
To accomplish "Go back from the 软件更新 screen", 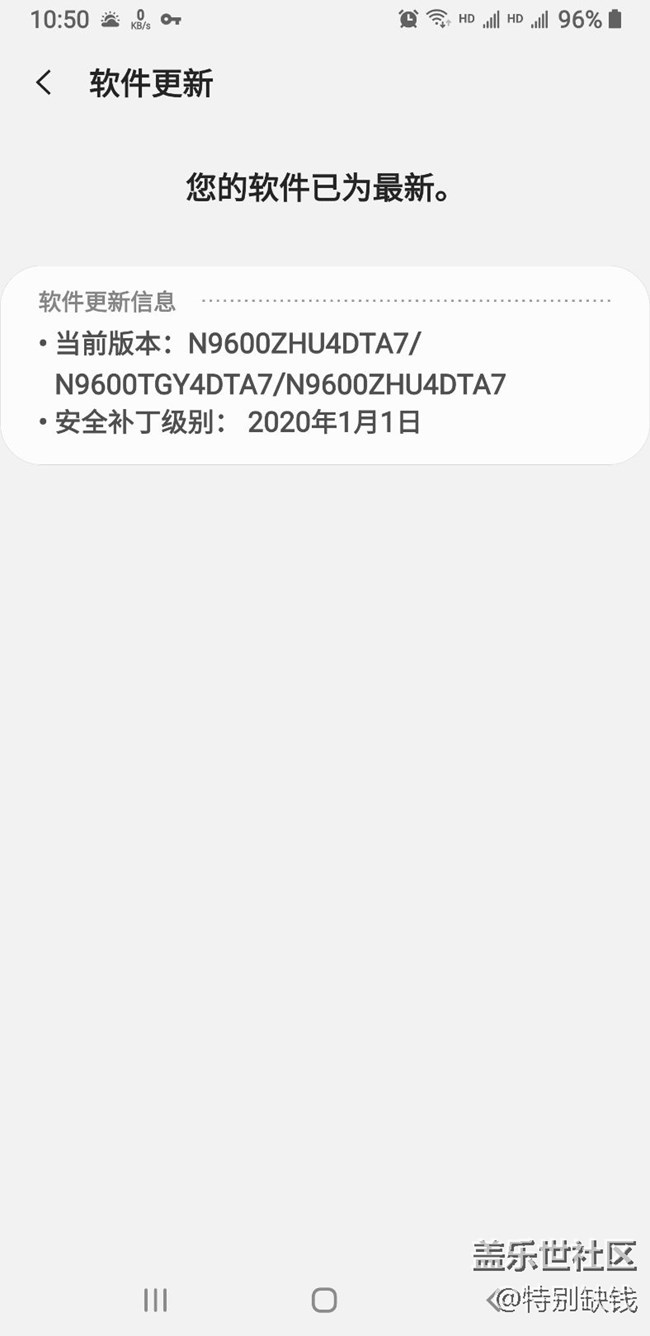I will 44,83.
